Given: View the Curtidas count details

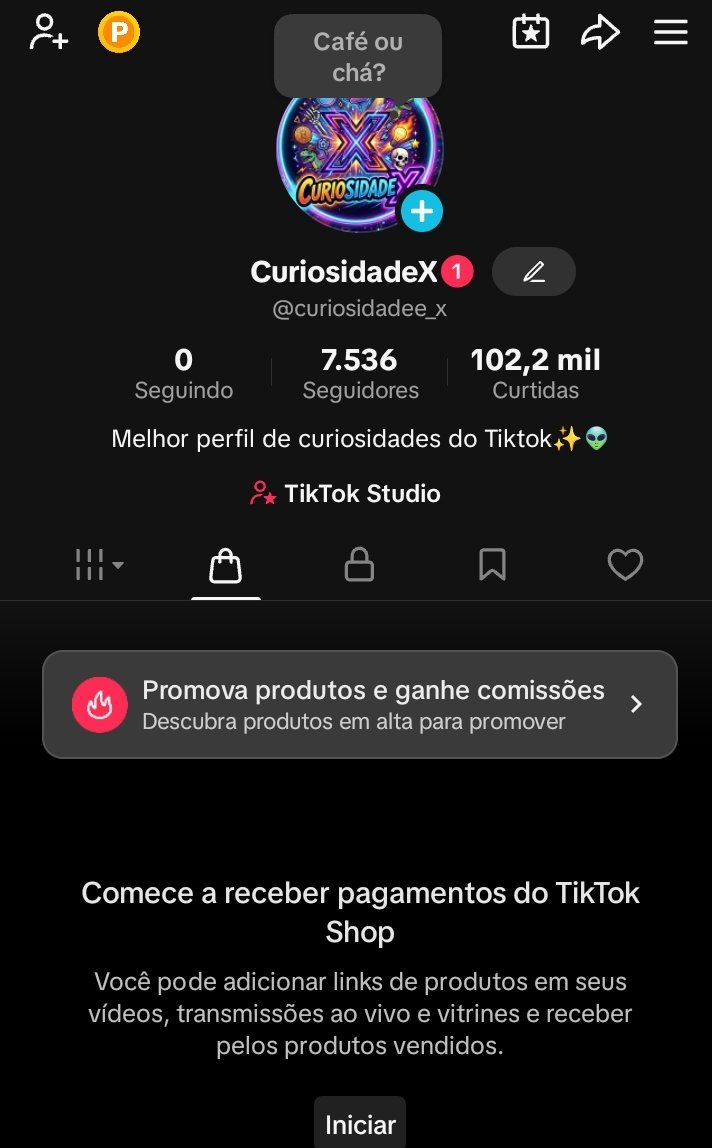Looking at the screenshot, I should [x=536, y=373].
